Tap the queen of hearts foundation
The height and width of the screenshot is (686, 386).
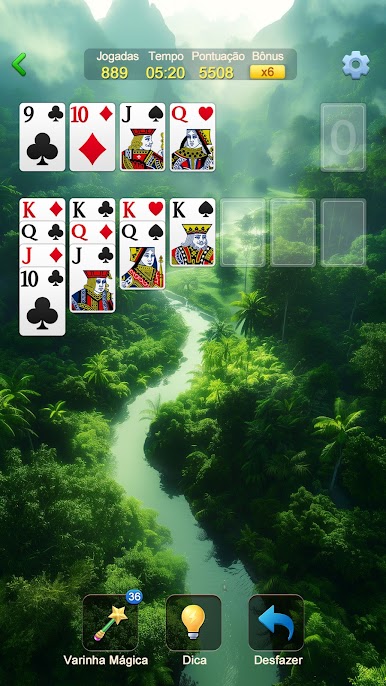(x=193, y=137)
